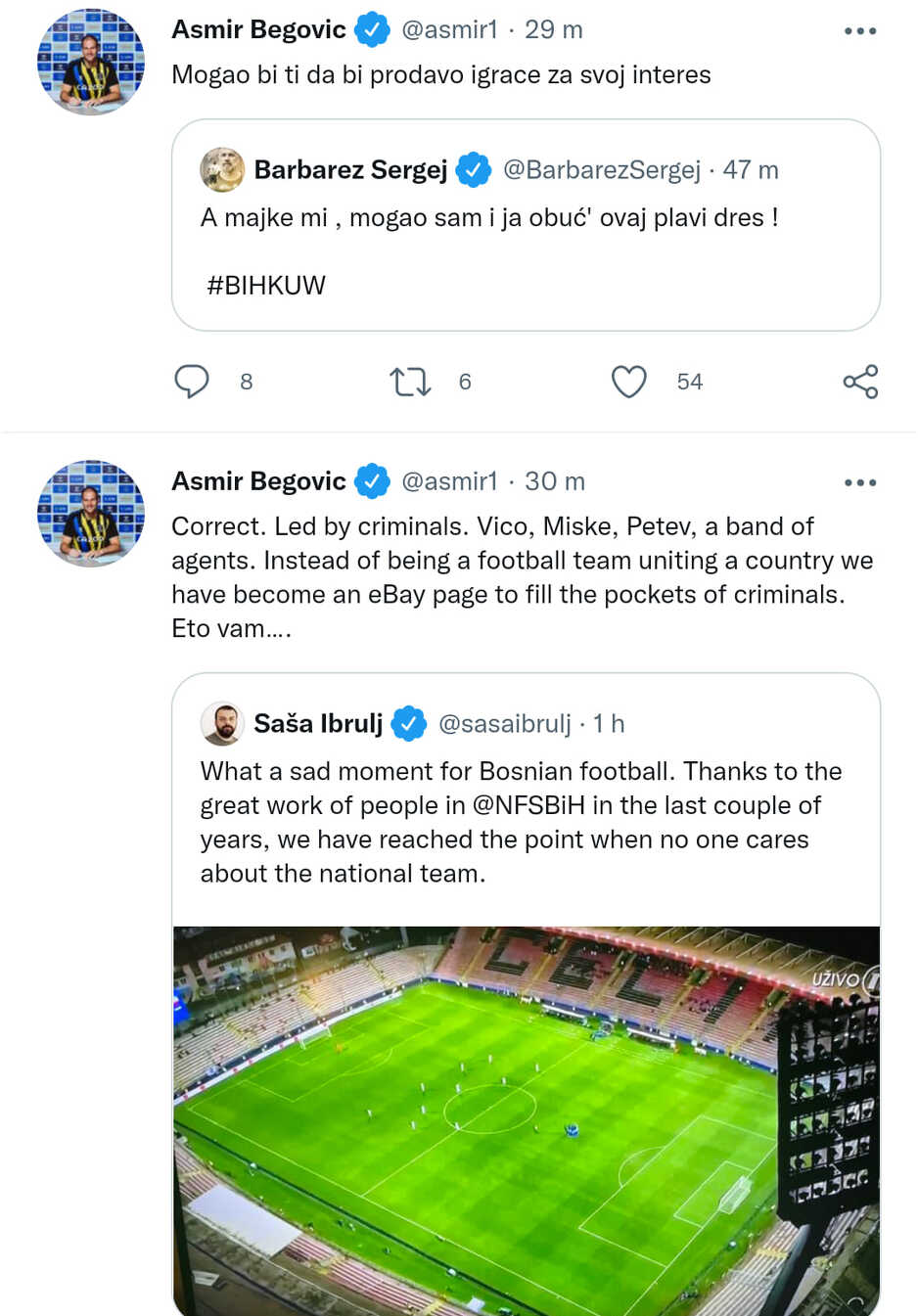Click the verified badge beside Barbarez Sergej
The width and height of the screenshot is (918, 1316).
click(x=474, y=168)
